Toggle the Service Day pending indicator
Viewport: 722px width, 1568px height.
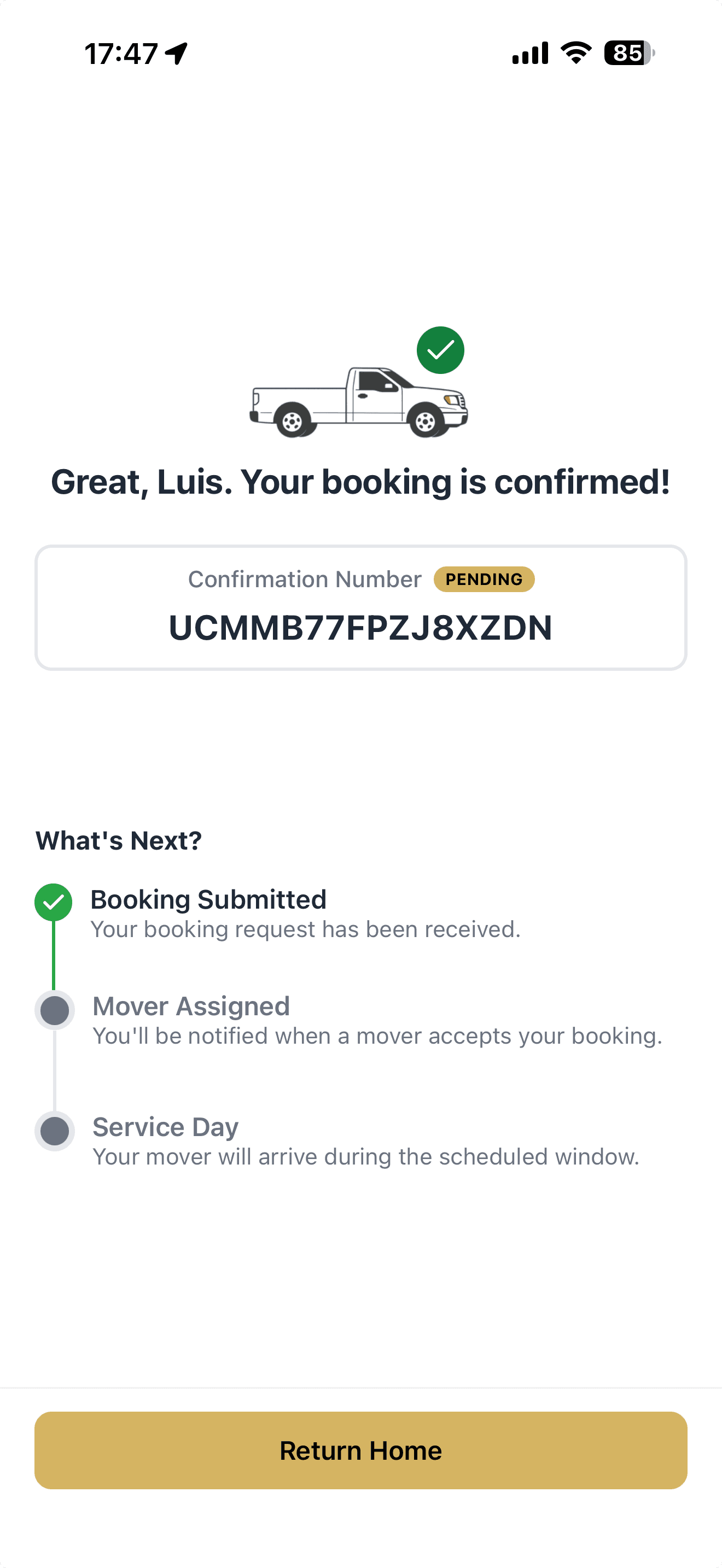54,1131
